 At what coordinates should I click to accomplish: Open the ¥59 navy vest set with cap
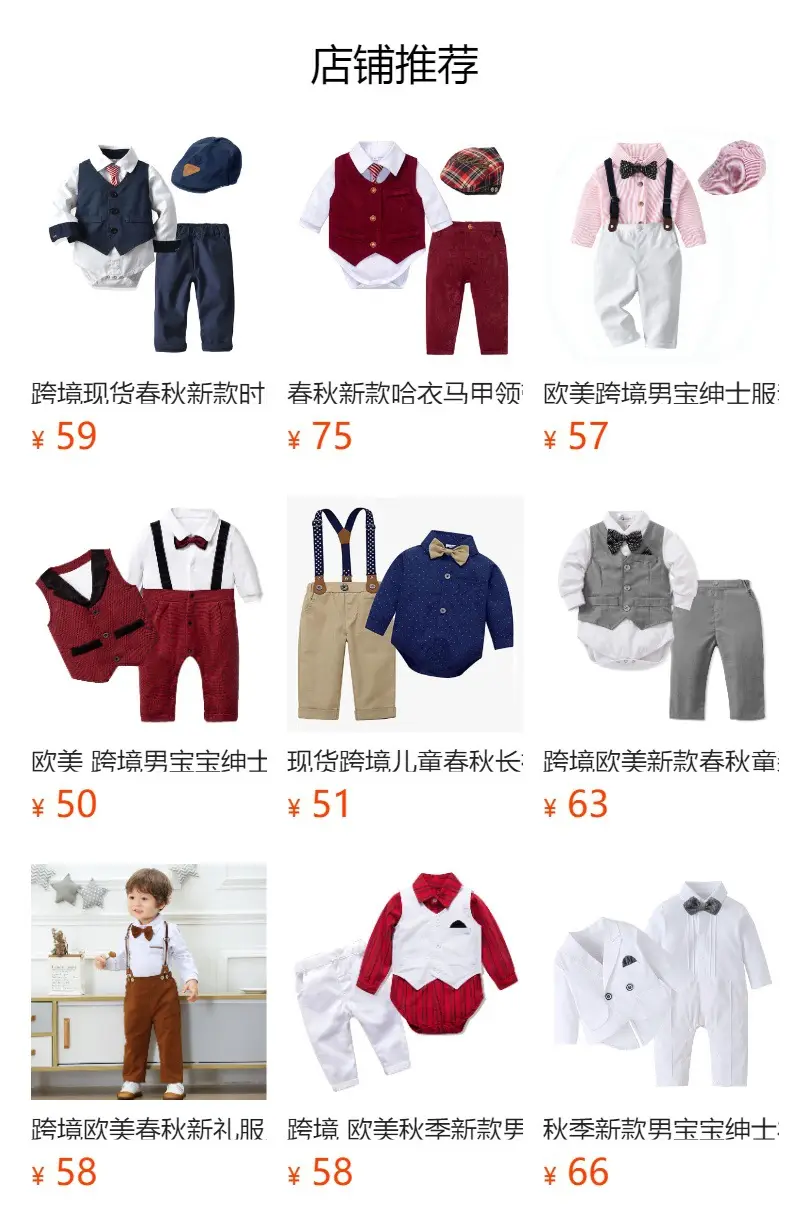click(148, 245)
